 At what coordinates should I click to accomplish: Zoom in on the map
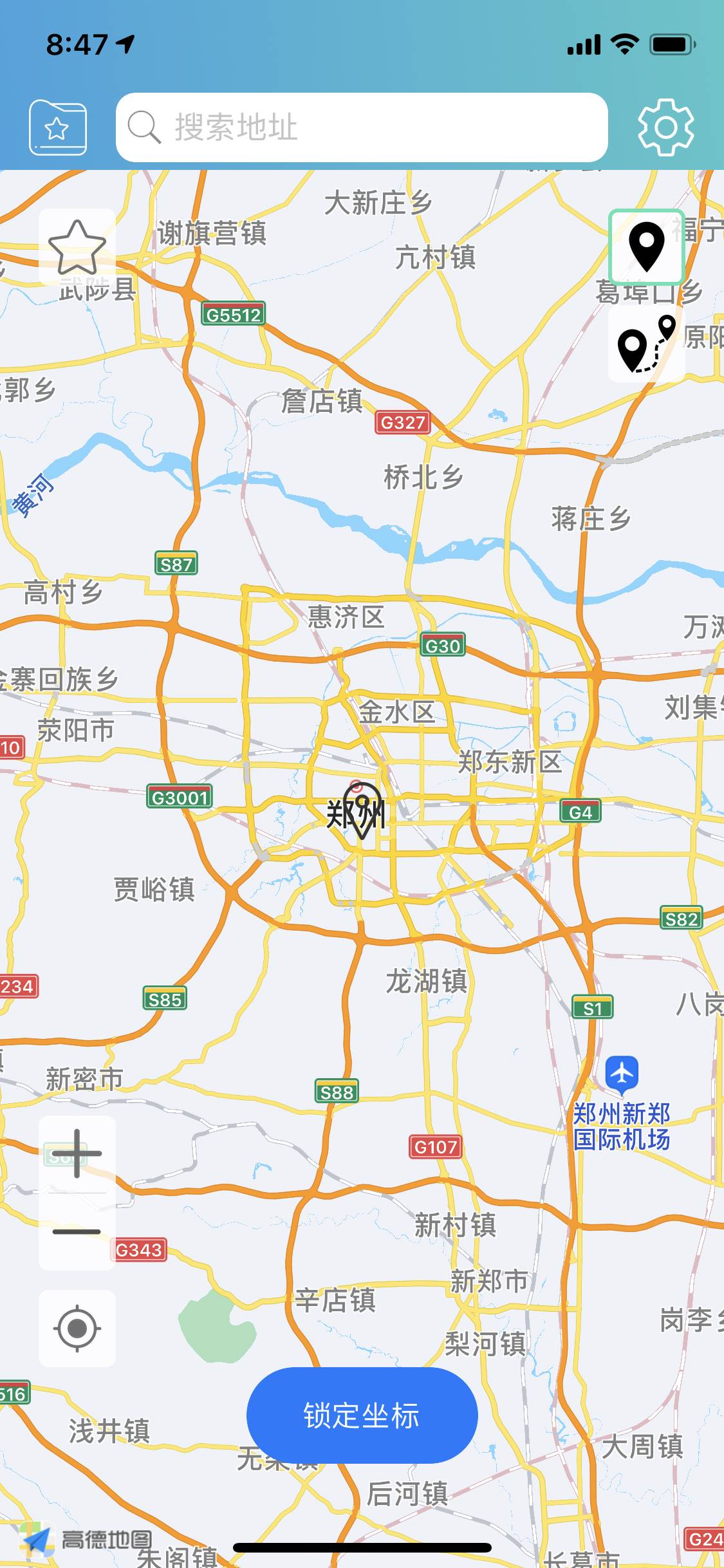77,1153
